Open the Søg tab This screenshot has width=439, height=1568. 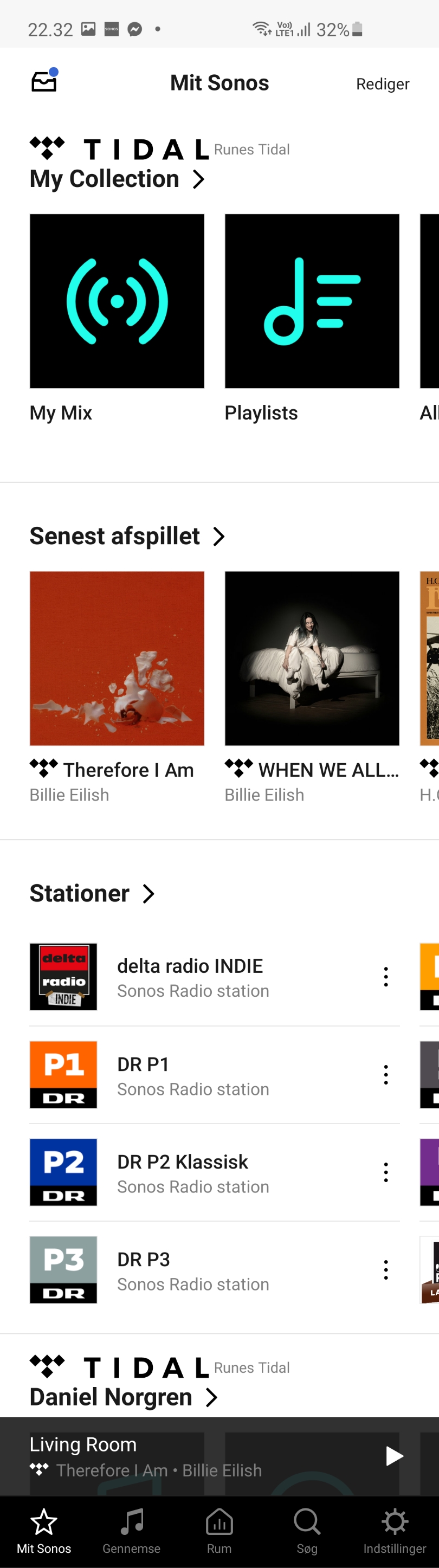[x=307, y=1530]
